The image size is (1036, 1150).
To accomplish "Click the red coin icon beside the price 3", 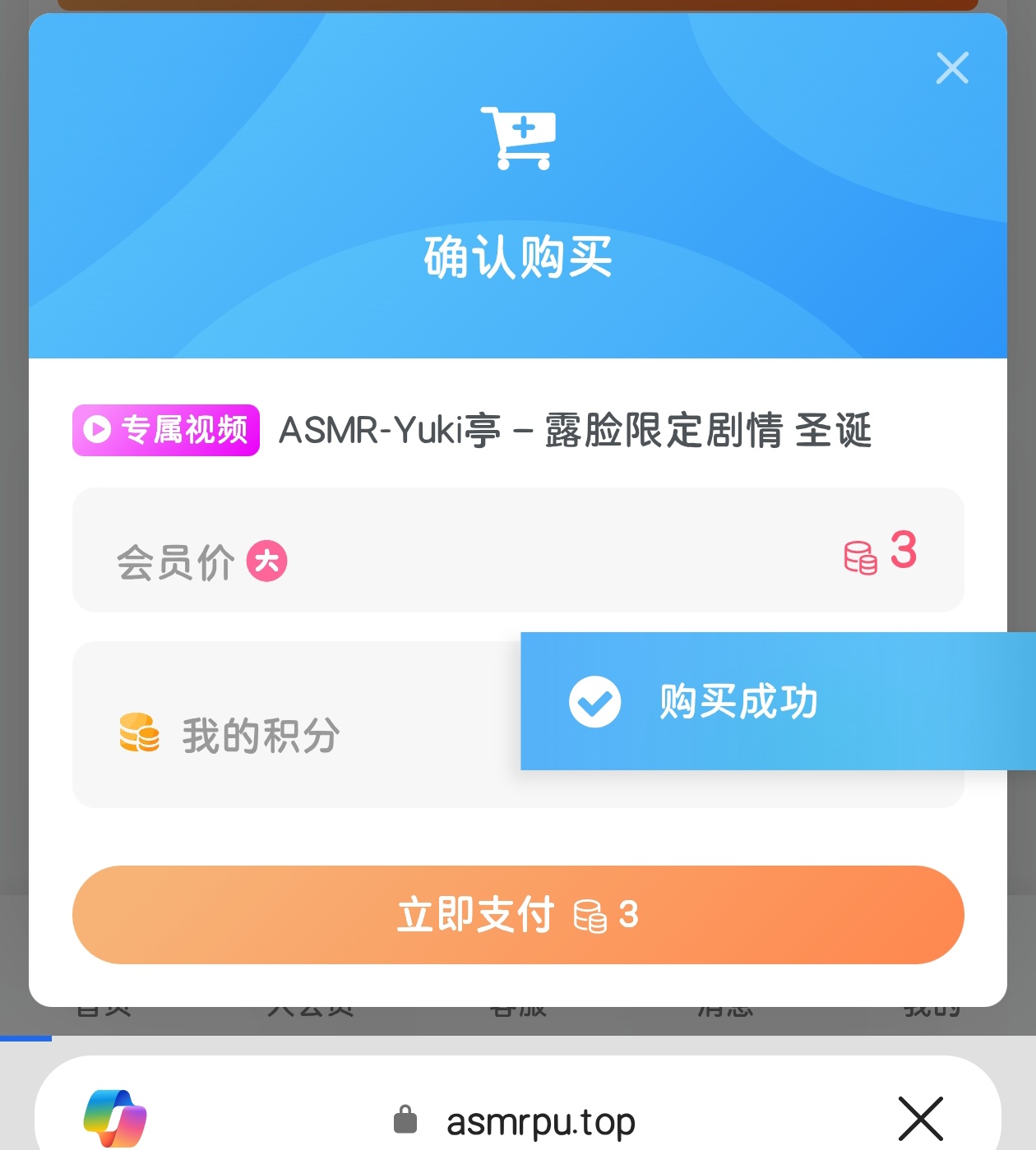I will tap(860, 557).
